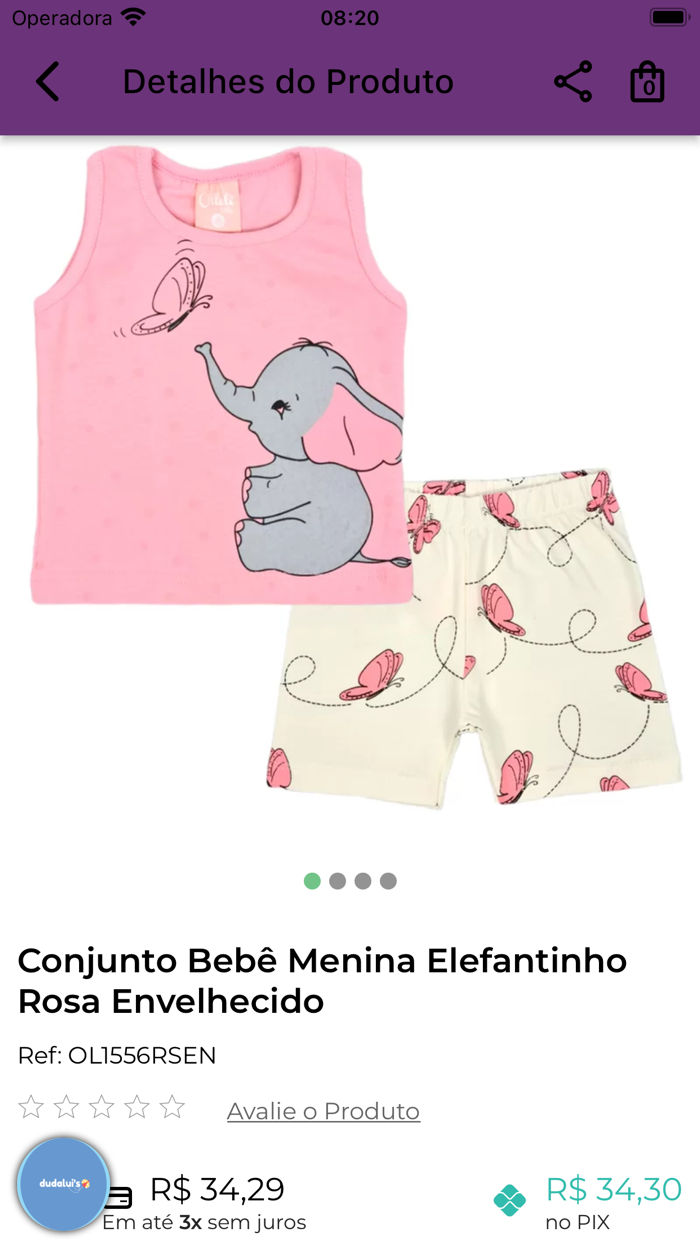
Task: Open the product photo of the elephant set
Action: pos(350,478)
